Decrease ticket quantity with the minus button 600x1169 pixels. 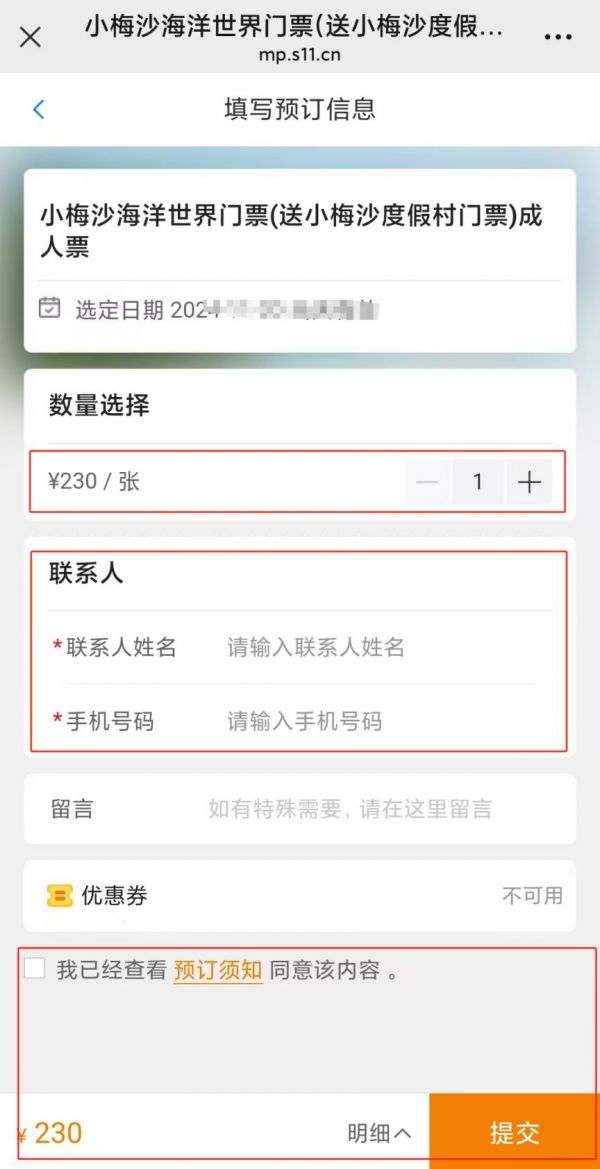[x=427, y=482]
